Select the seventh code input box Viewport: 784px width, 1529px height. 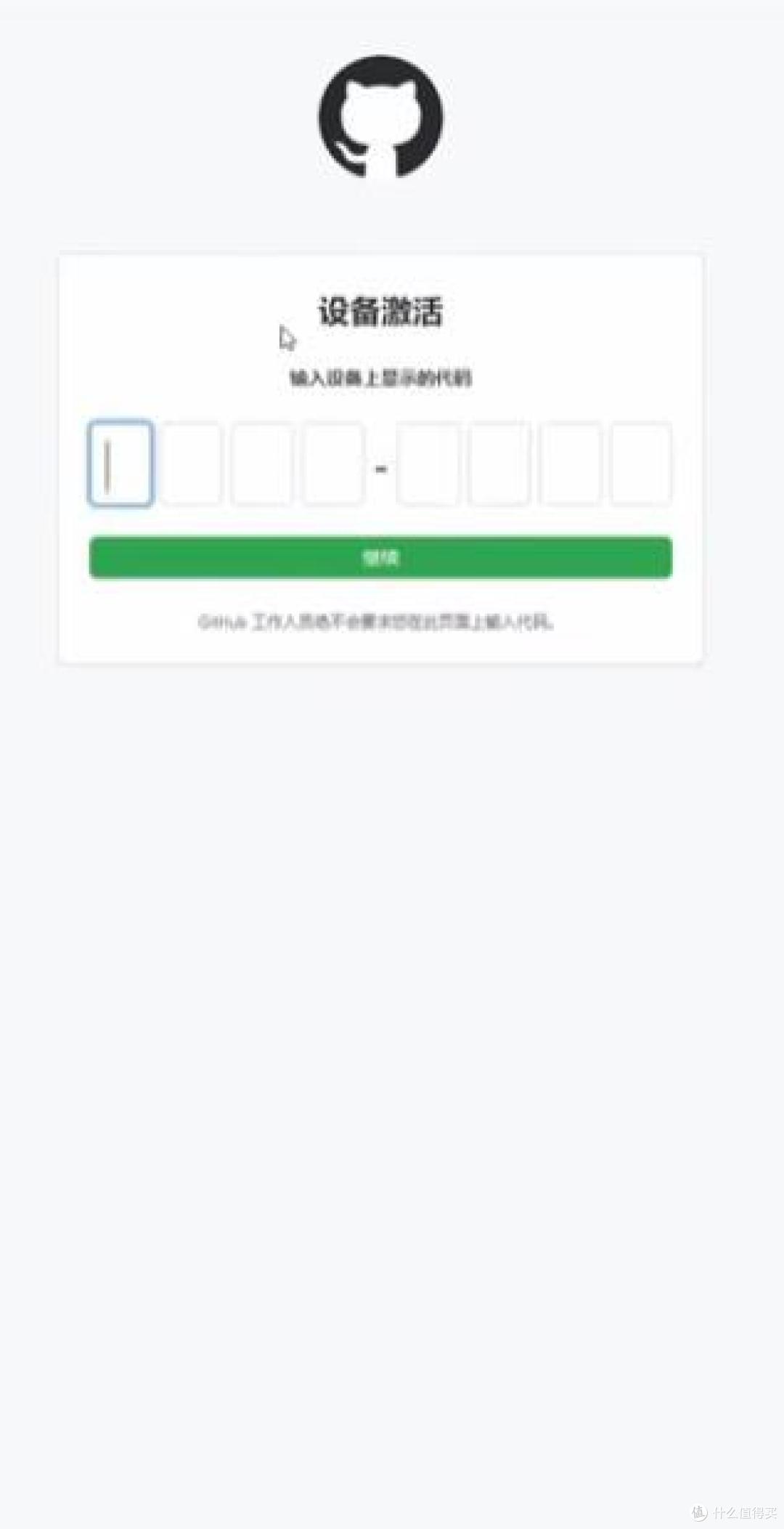[x=571, y=464]
